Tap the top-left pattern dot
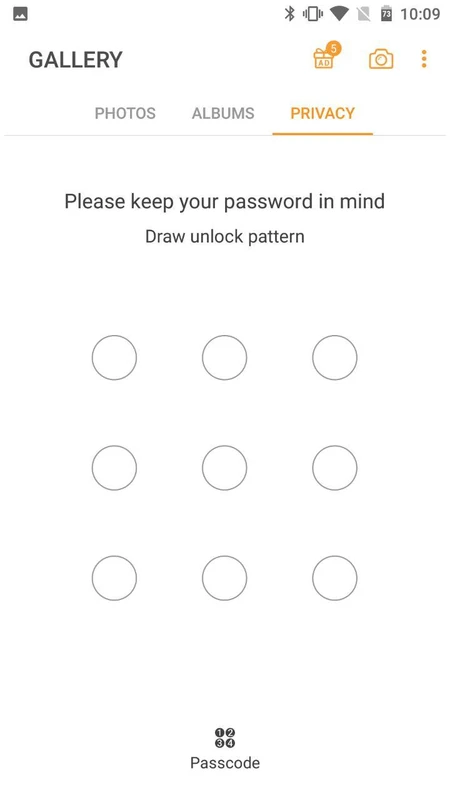Screen dimensions: 450x800 (x=114, y=358)
